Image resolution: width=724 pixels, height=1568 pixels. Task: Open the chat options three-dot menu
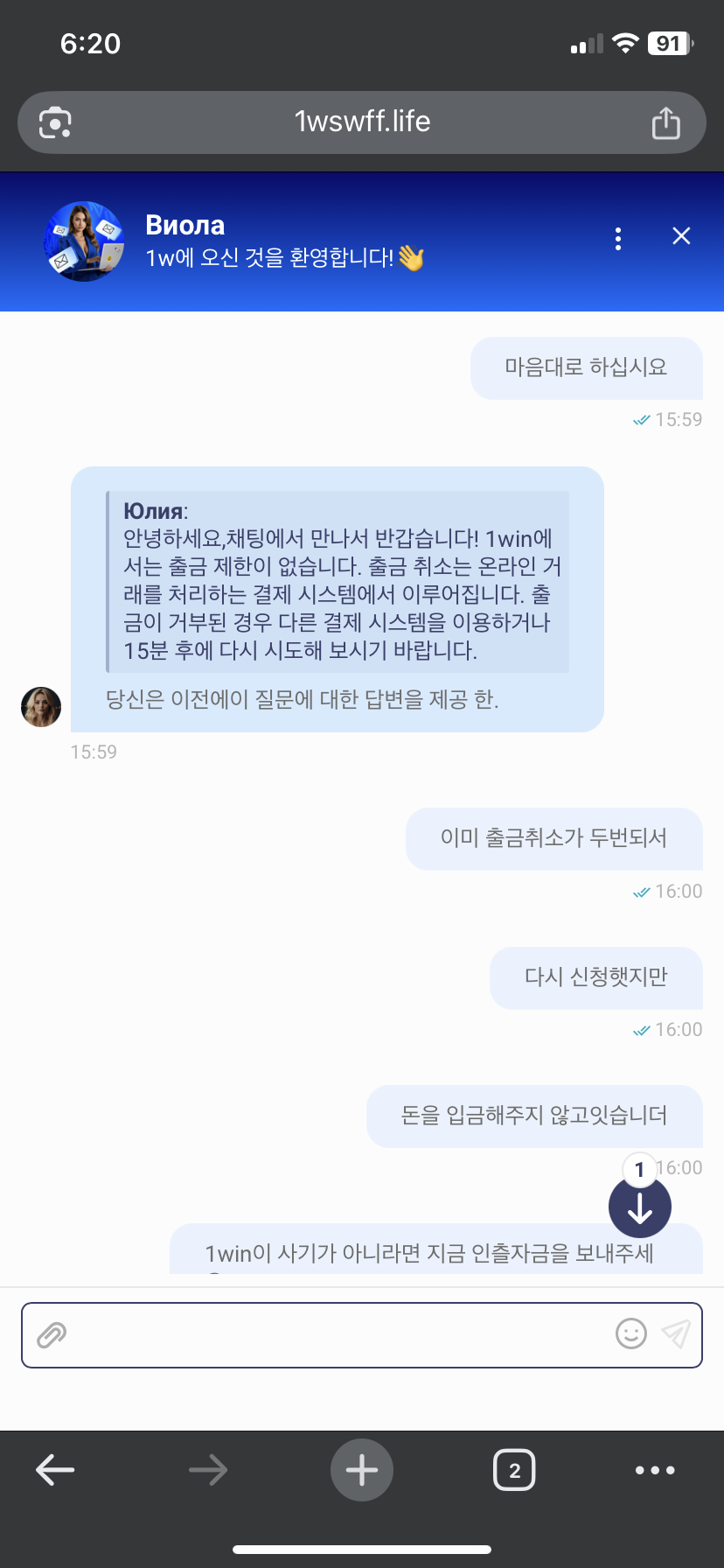pos(618,239)
